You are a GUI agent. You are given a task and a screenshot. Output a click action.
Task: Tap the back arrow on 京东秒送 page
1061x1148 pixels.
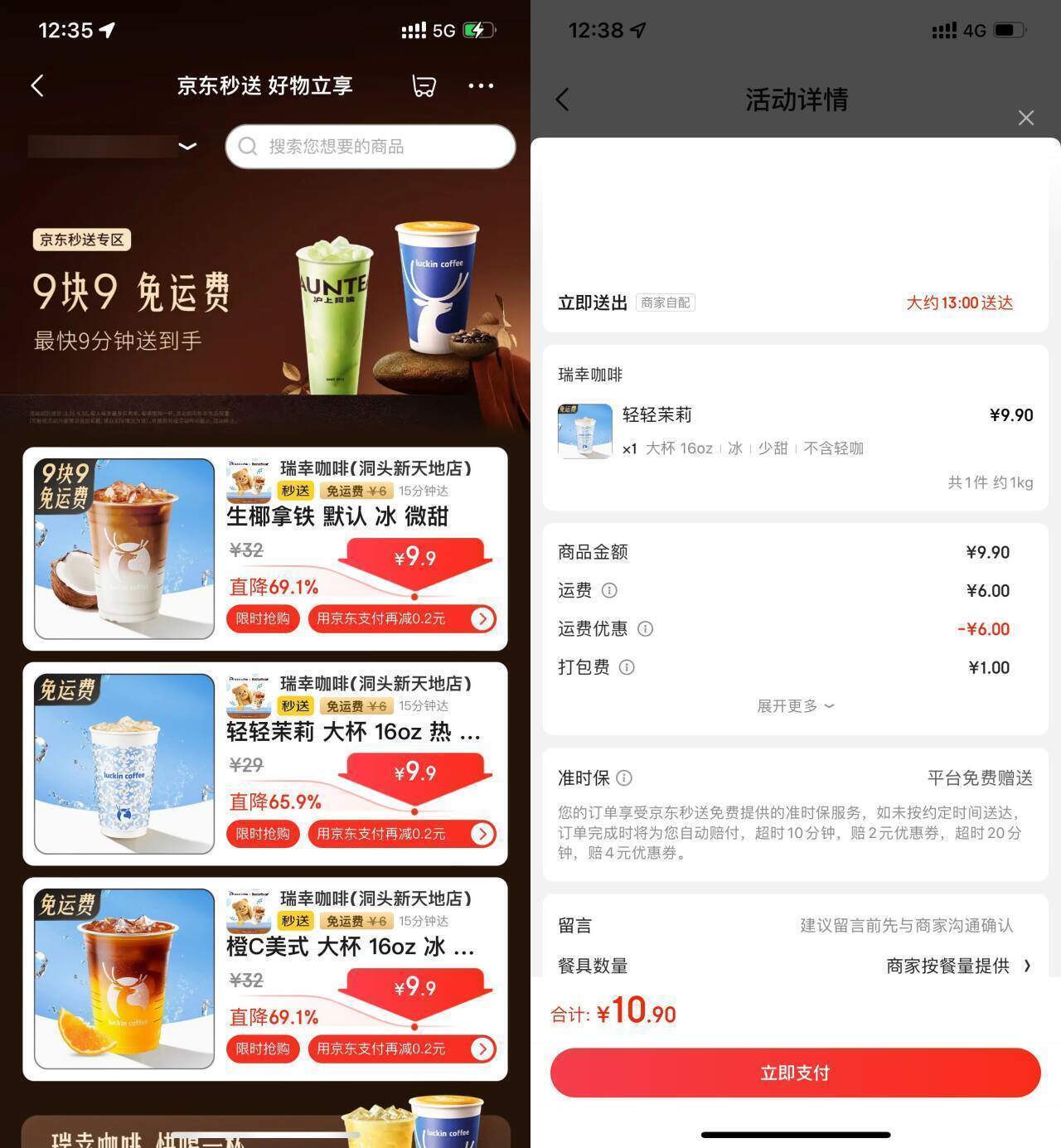(36, 85)
